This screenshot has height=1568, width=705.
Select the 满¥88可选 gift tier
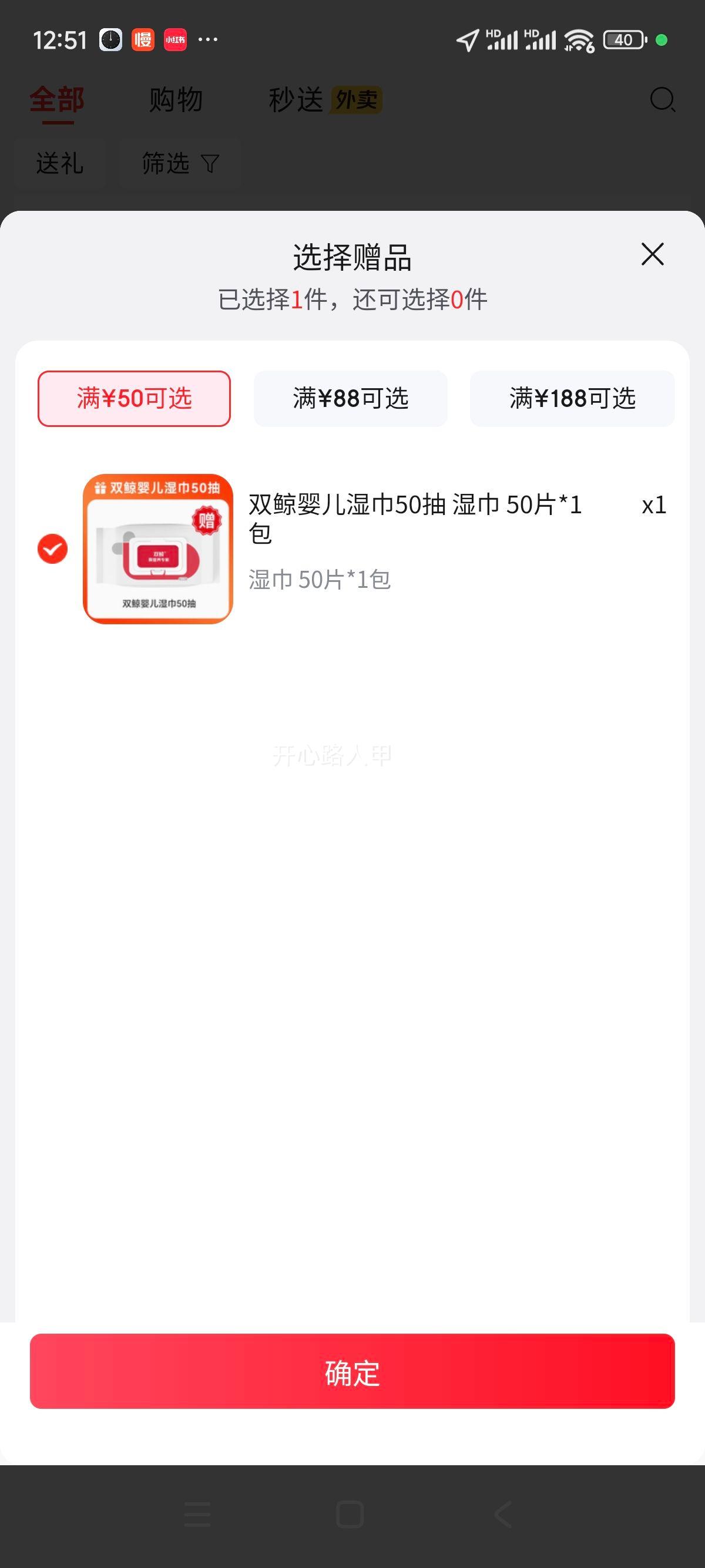(351, 398)
